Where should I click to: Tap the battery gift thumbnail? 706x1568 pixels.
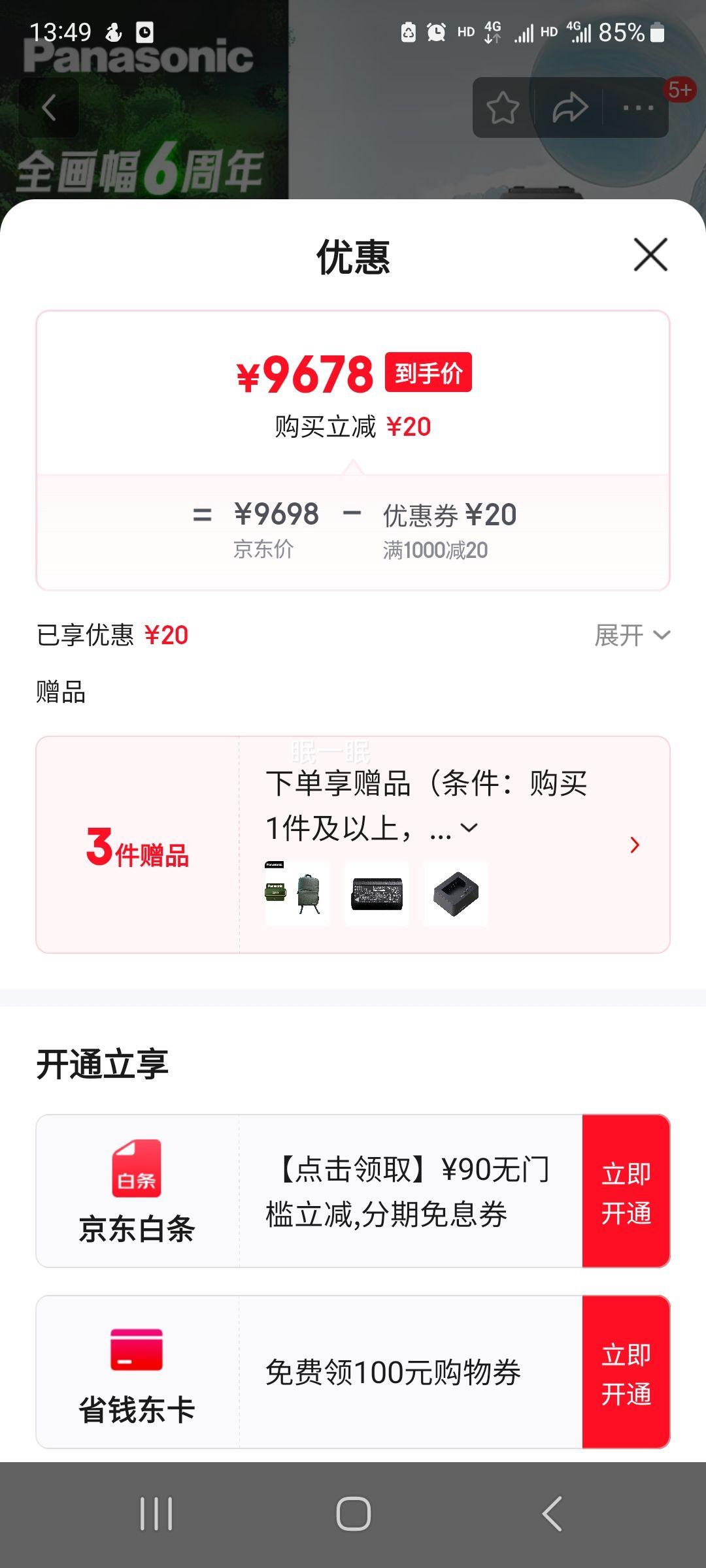[x=377, y=893]
